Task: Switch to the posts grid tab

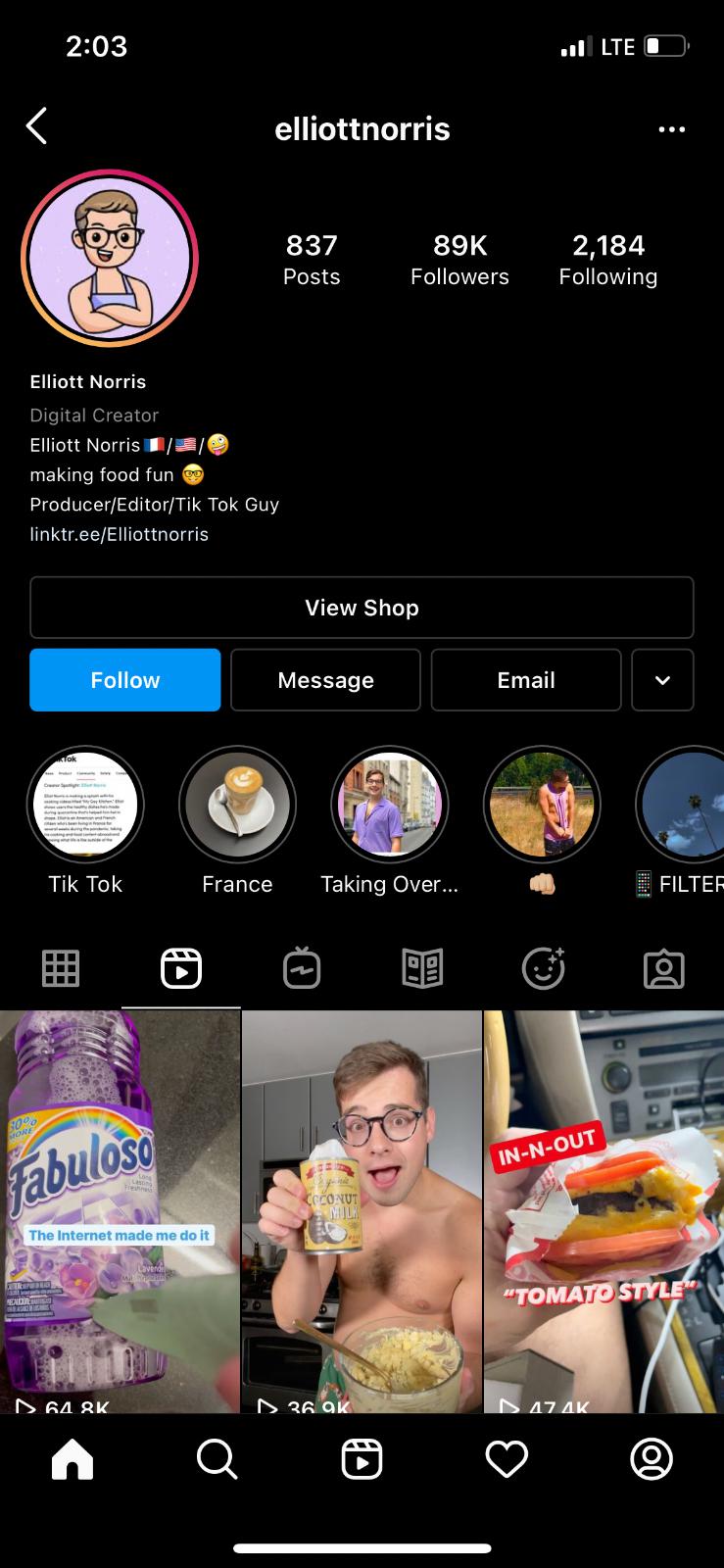Action: point(61,968)
